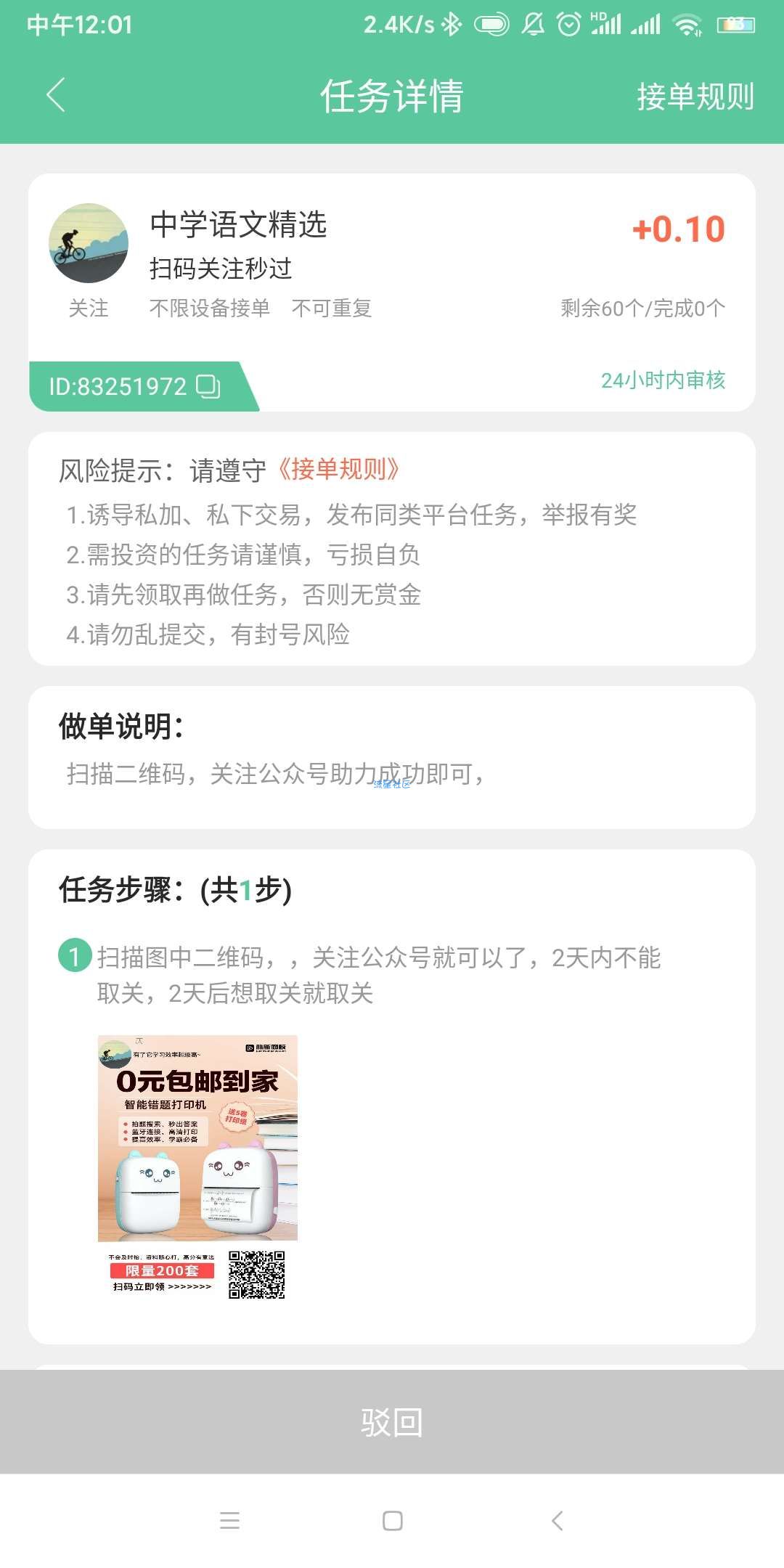Copy the task ID 83251972
784x1568 pixels.
coord(208,386)
